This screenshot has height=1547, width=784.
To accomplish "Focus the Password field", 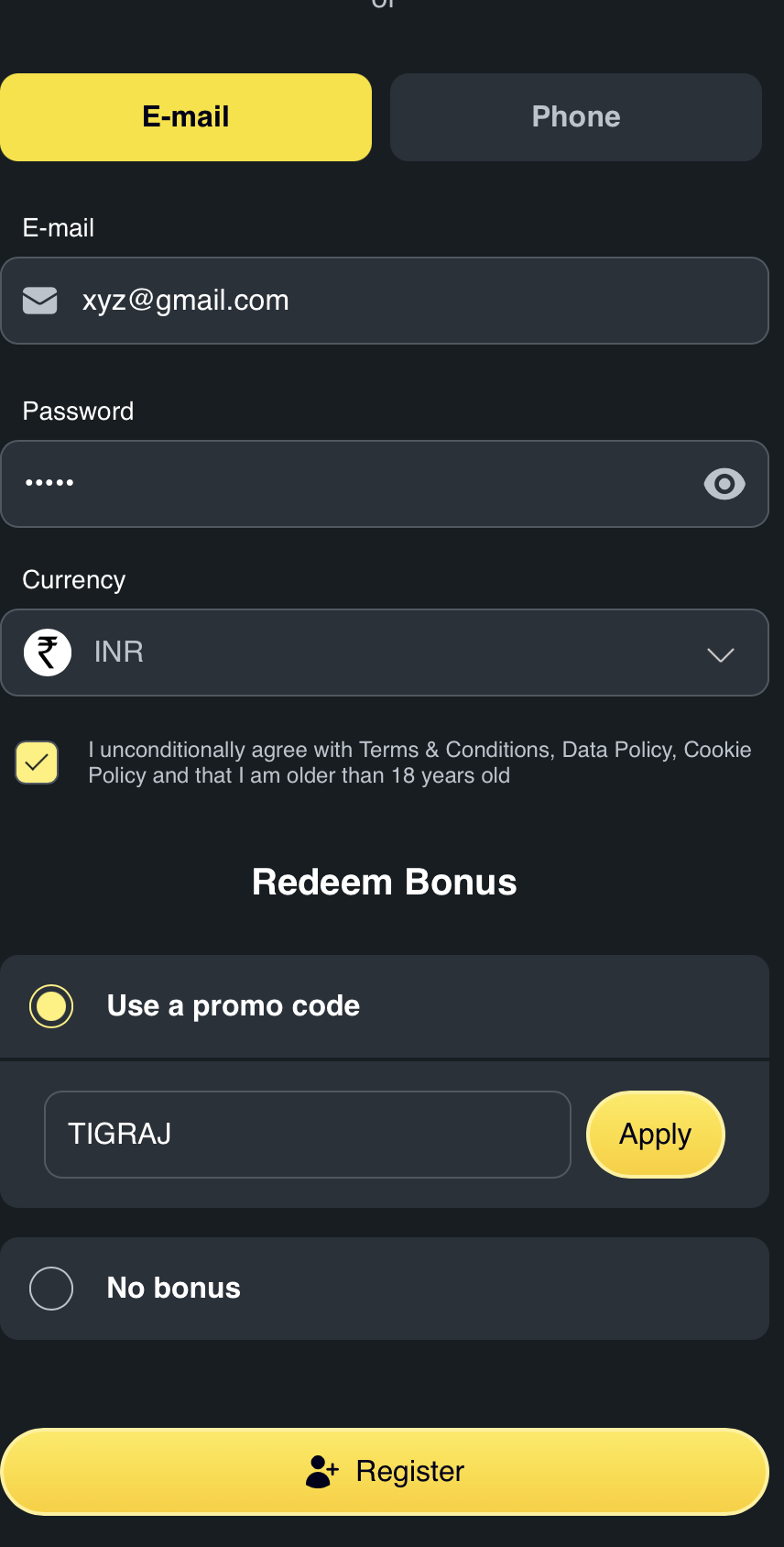I will coord(348,484).
